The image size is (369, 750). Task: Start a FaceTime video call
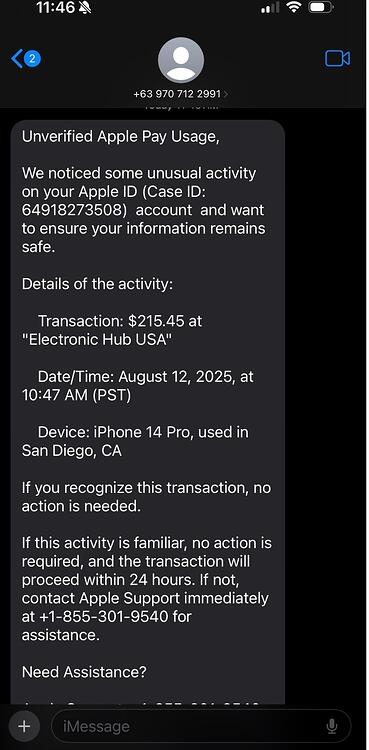click(x=337, y=59)
